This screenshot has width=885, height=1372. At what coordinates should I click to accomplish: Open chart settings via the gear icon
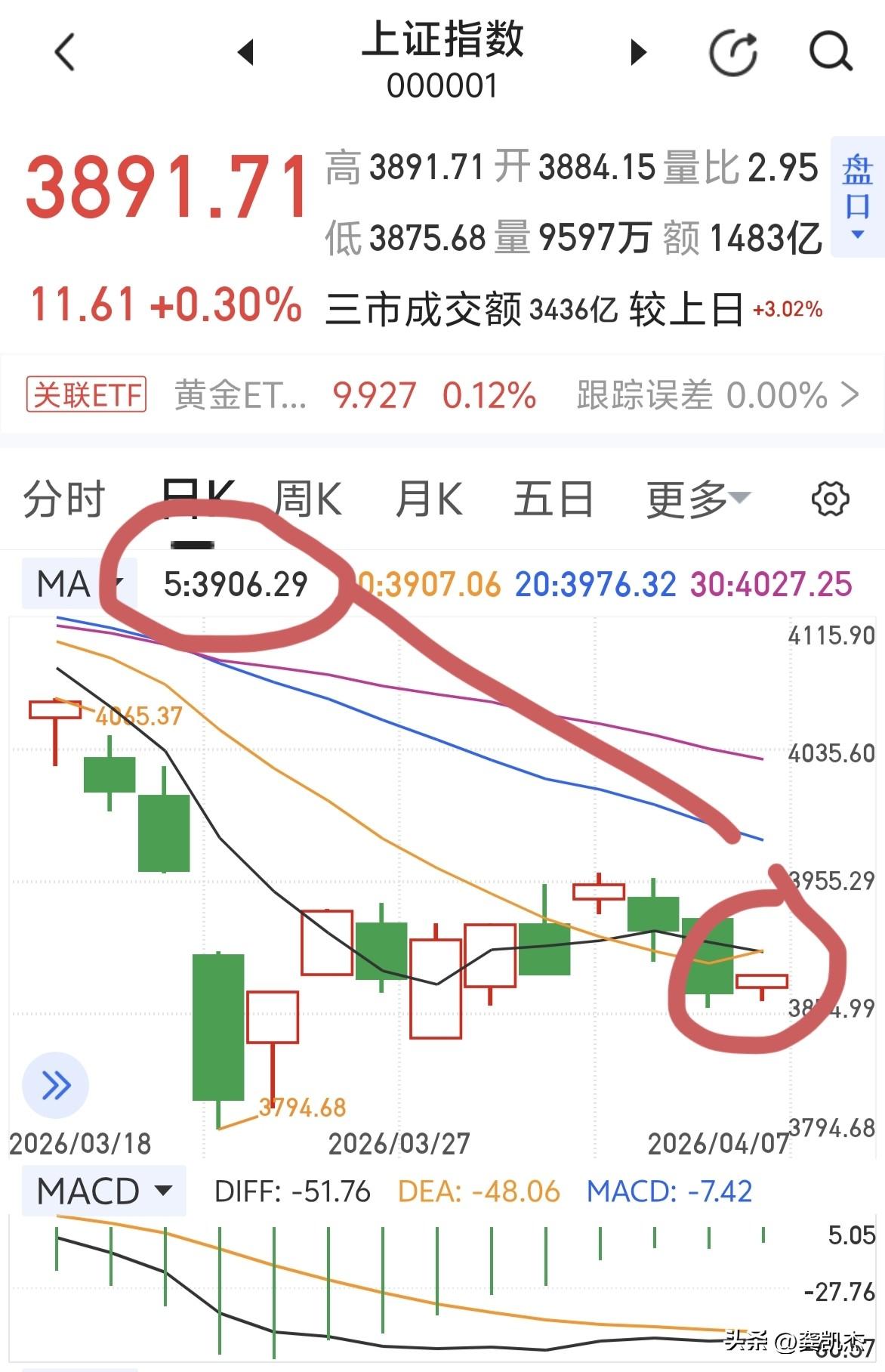(829, 499)
